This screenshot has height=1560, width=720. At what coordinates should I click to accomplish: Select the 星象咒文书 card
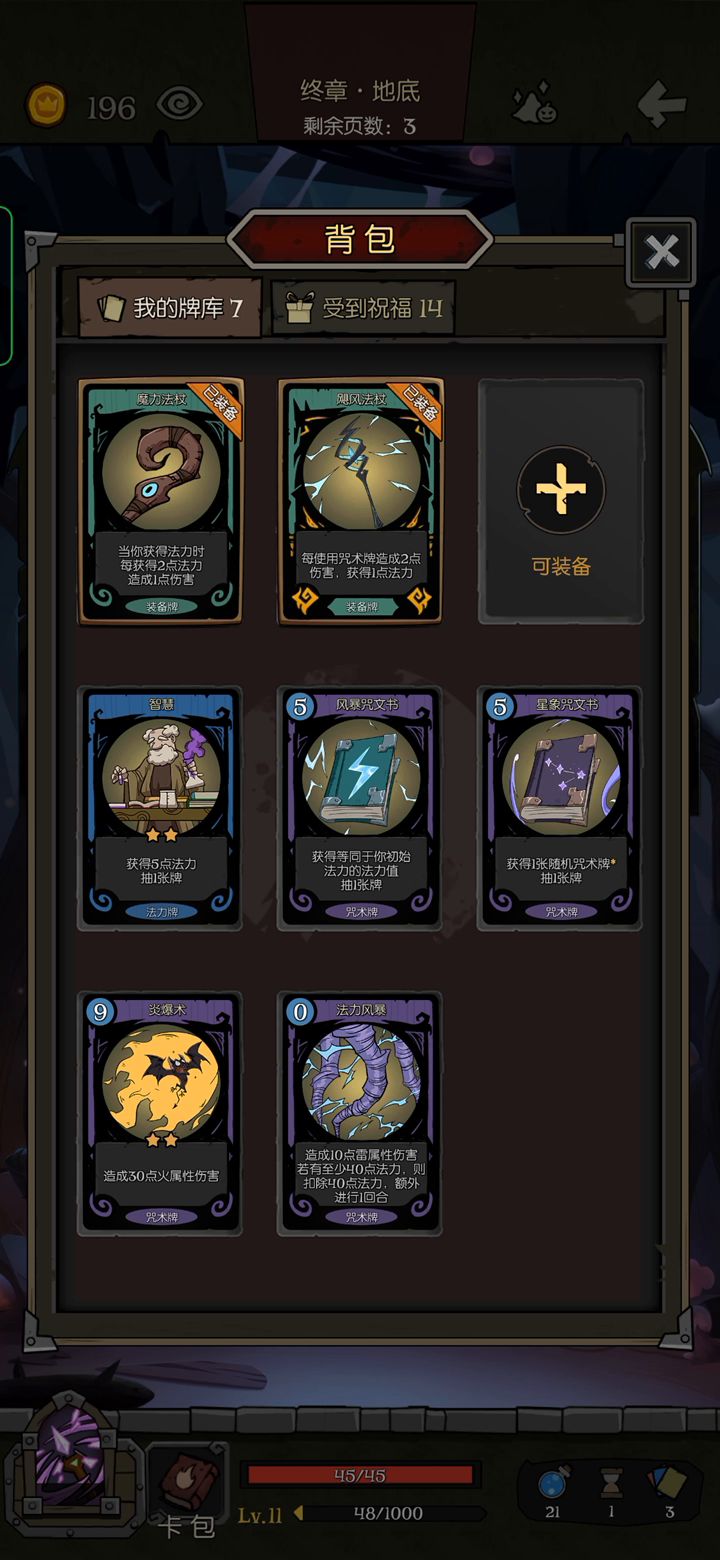[x=561, y=808]
